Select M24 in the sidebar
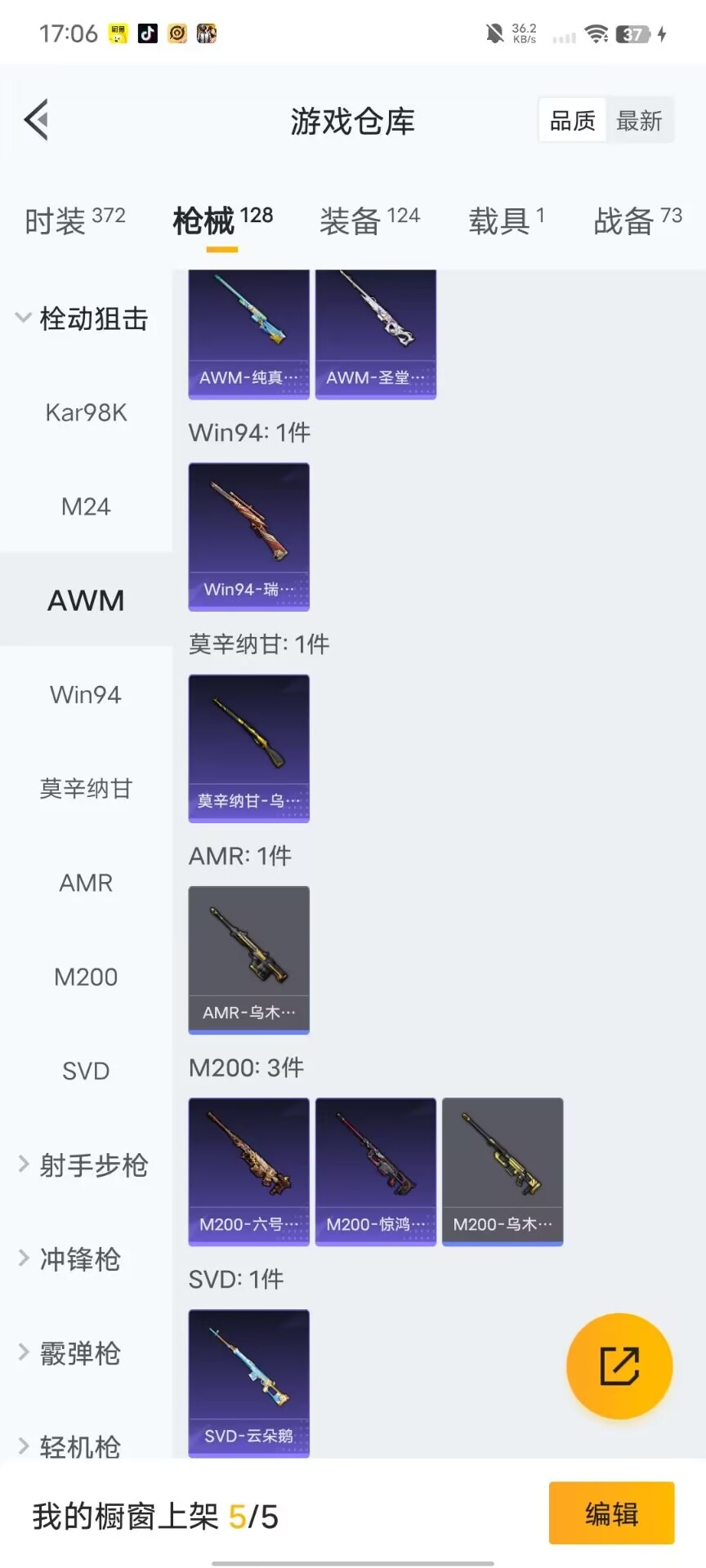The width and height of the screenshot is (706, 1568). 86,506
